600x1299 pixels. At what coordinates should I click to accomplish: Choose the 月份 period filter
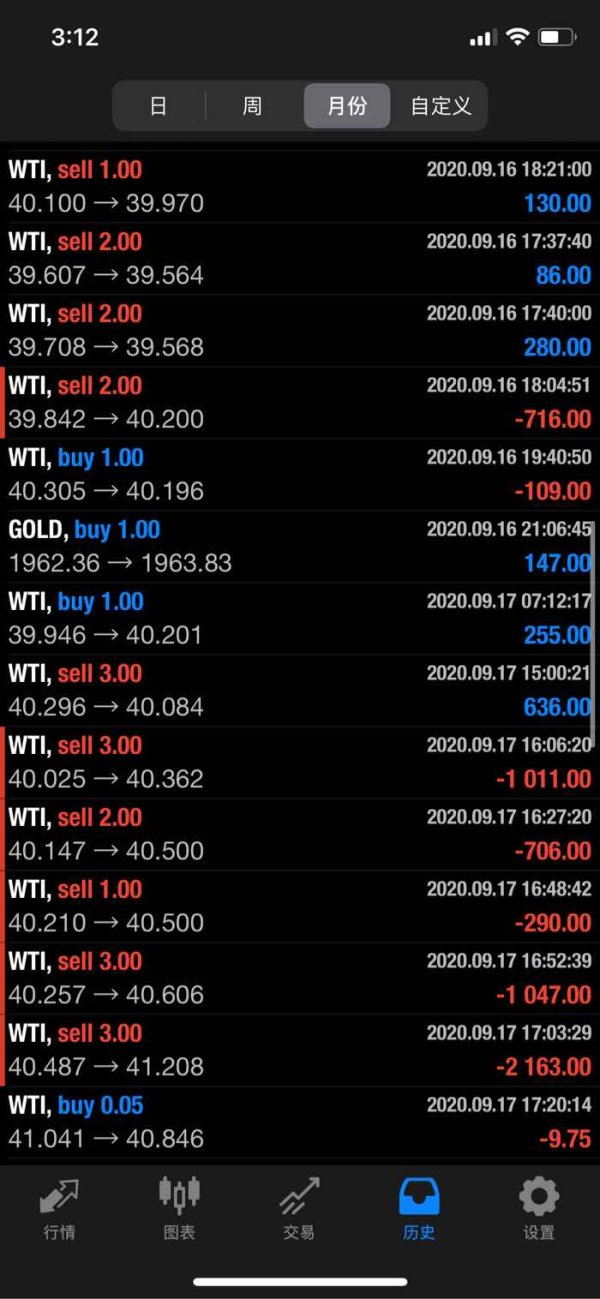347,106
